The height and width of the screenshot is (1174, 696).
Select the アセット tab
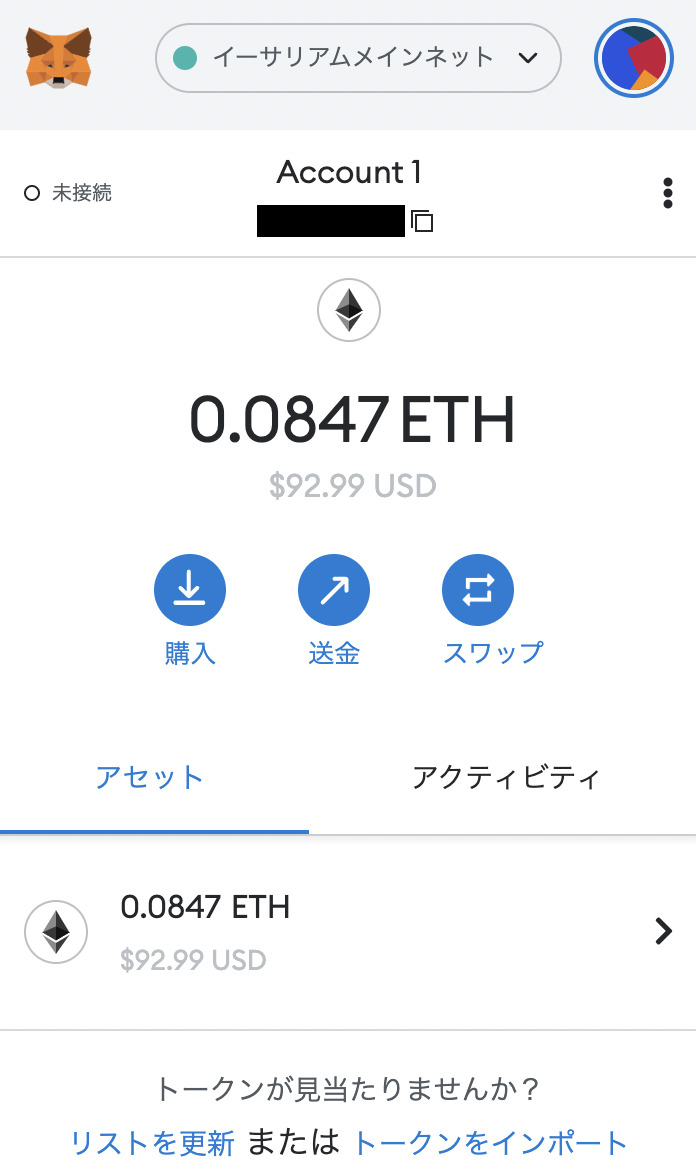pyautogui.click(x=150, y=777)
